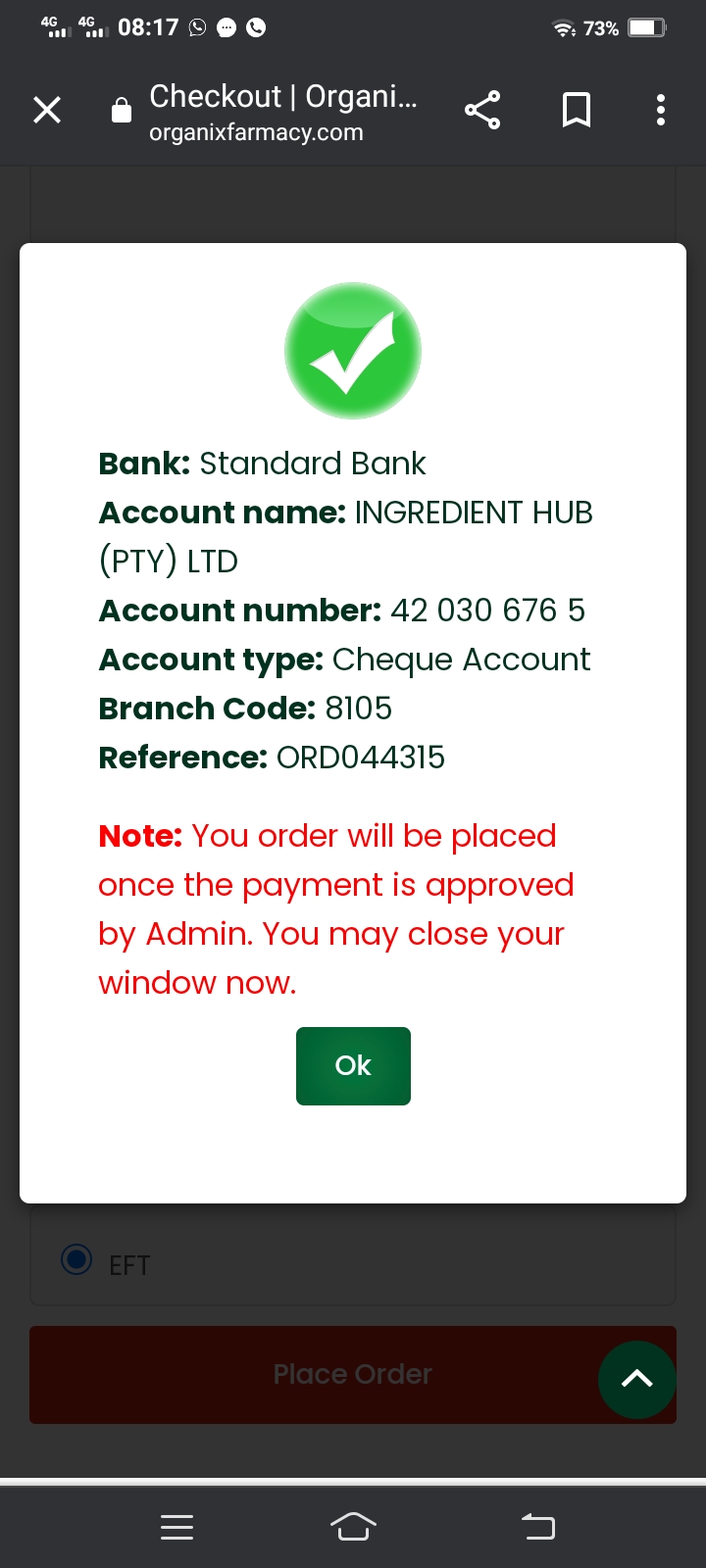View site security info via the lock icon

pyautogui.click(x=122, y=110)
